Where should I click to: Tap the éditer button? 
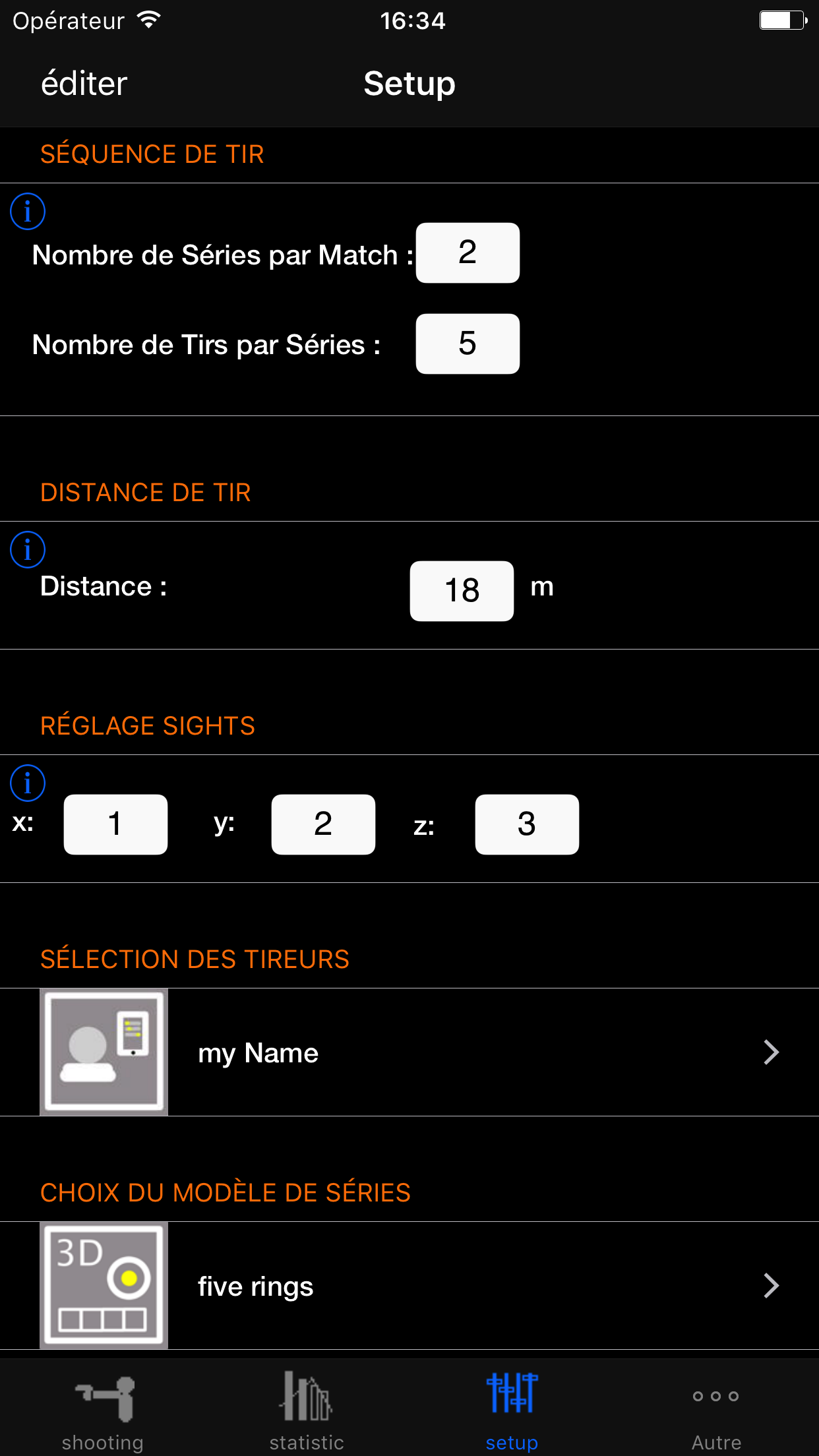[84, 84]
